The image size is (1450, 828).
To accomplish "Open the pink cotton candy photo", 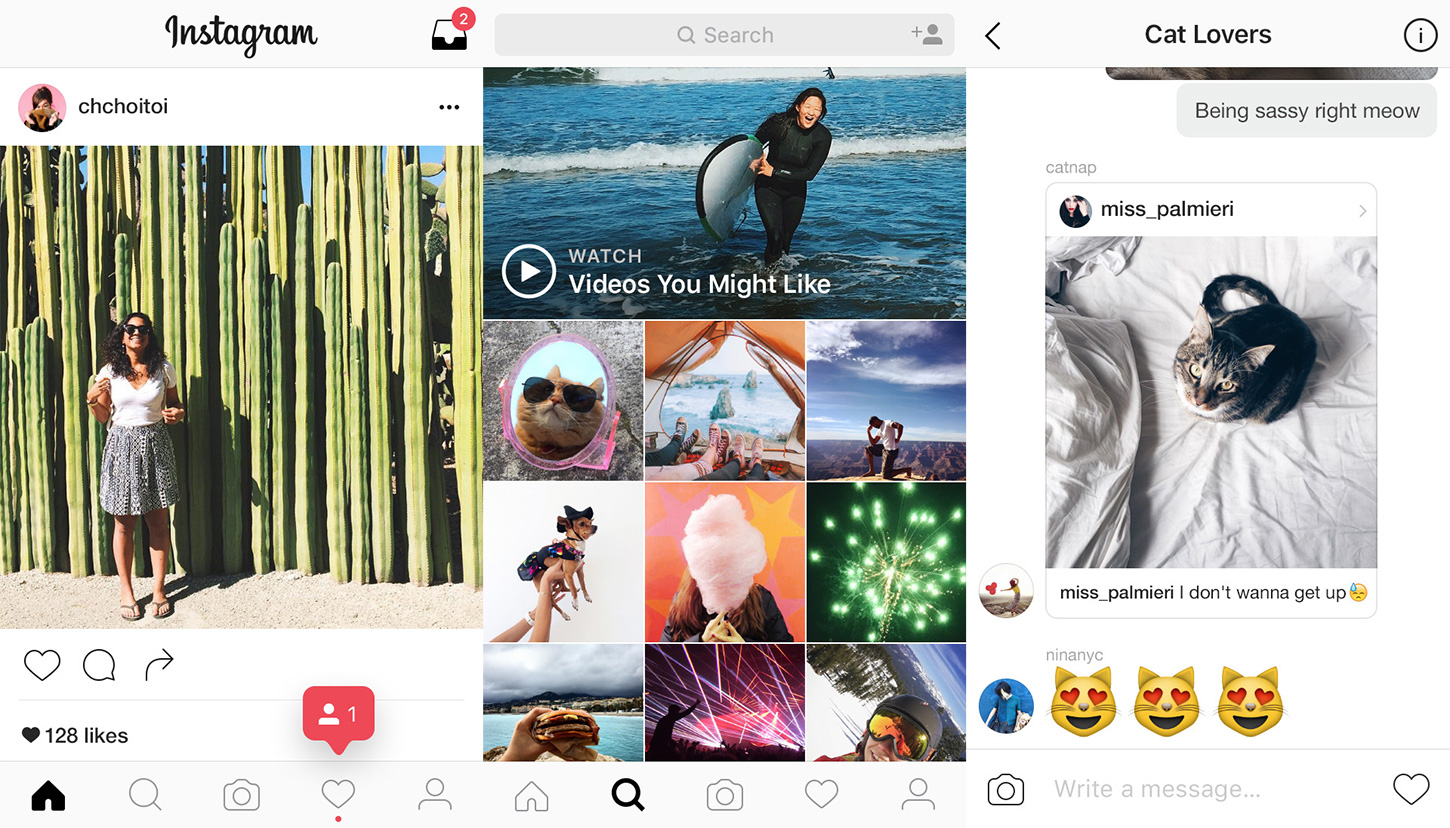I will (x=724, y=562).
